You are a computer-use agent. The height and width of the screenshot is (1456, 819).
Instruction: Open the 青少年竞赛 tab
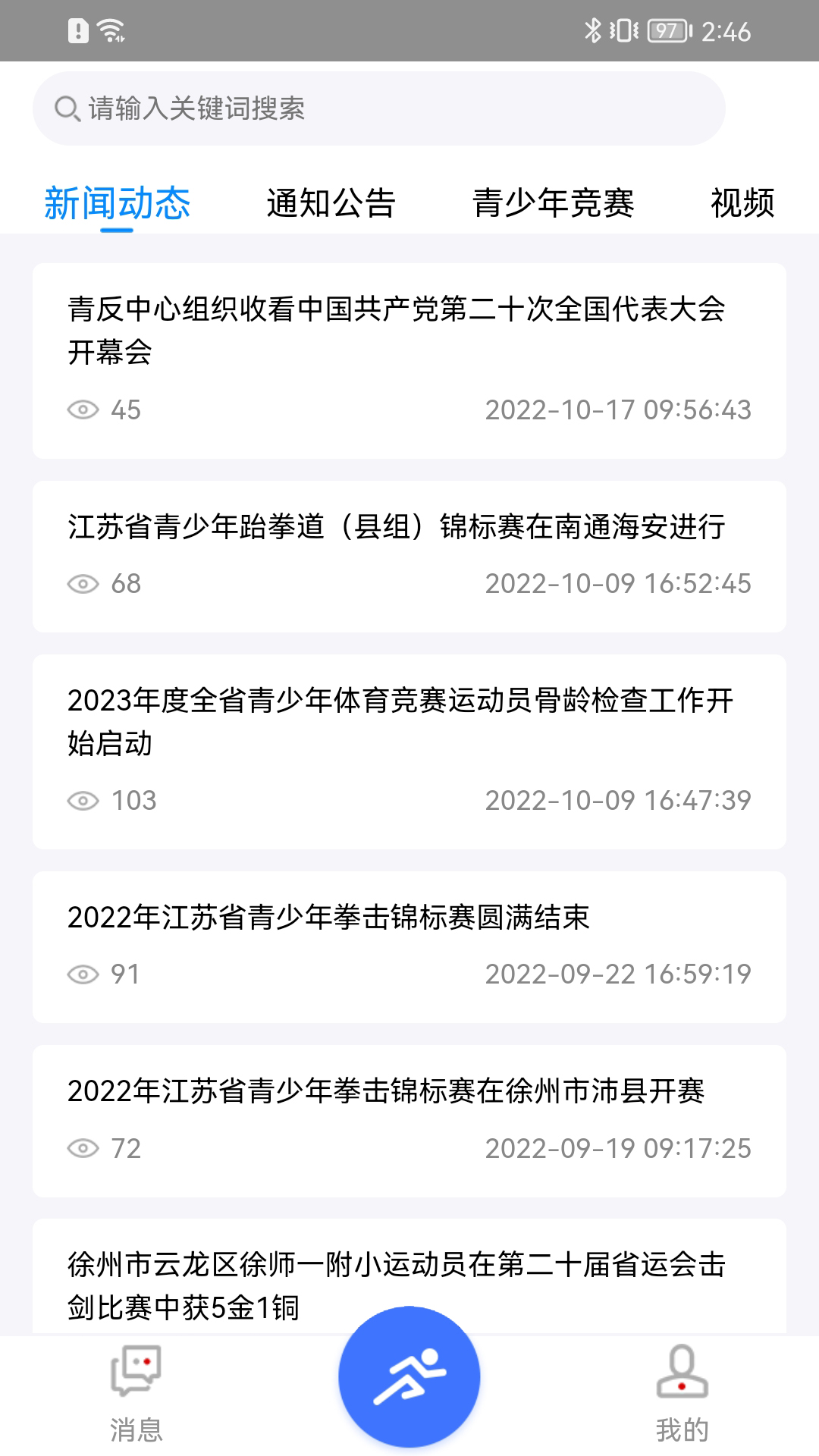click(554, 203)
